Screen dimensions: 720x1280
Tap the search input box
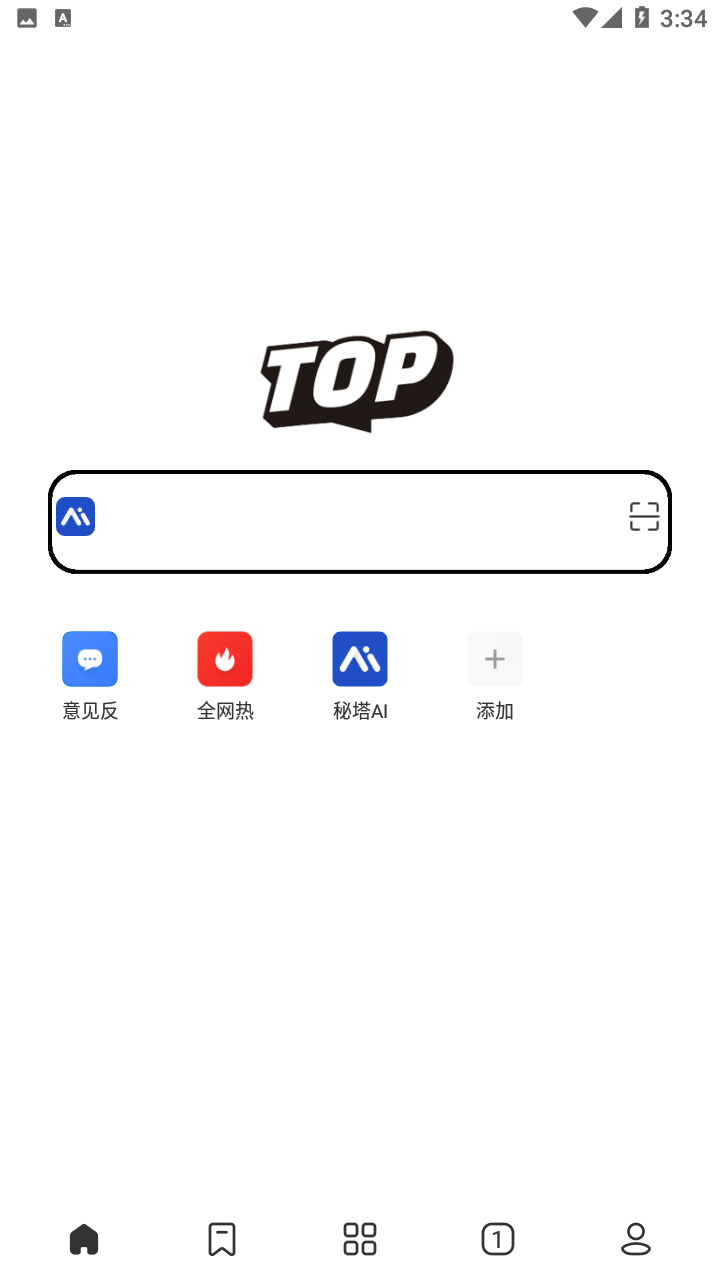(x=360, y=521)
